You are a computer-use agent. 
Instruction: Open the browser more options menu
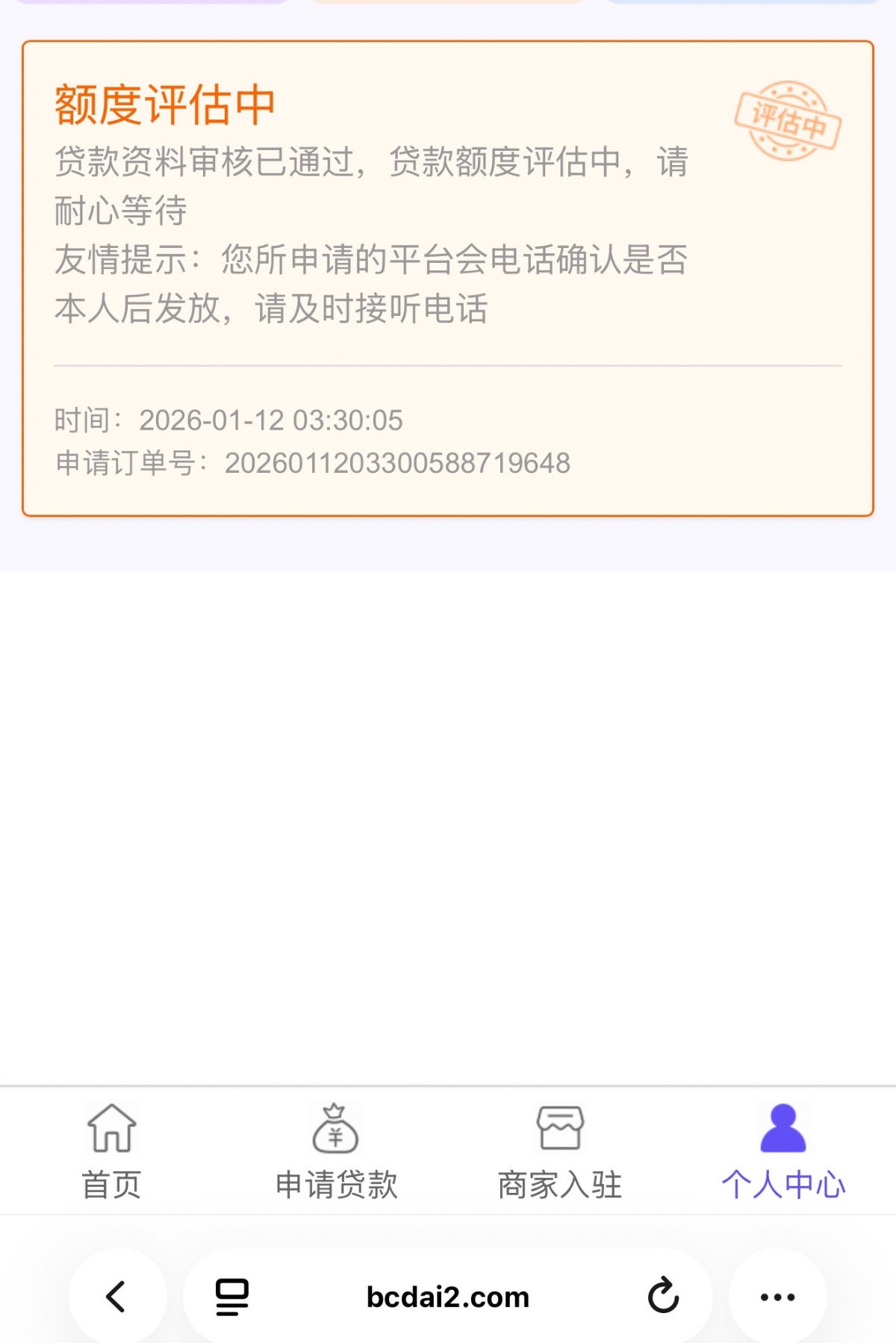pyautogui.click(x=777, y=1297)
